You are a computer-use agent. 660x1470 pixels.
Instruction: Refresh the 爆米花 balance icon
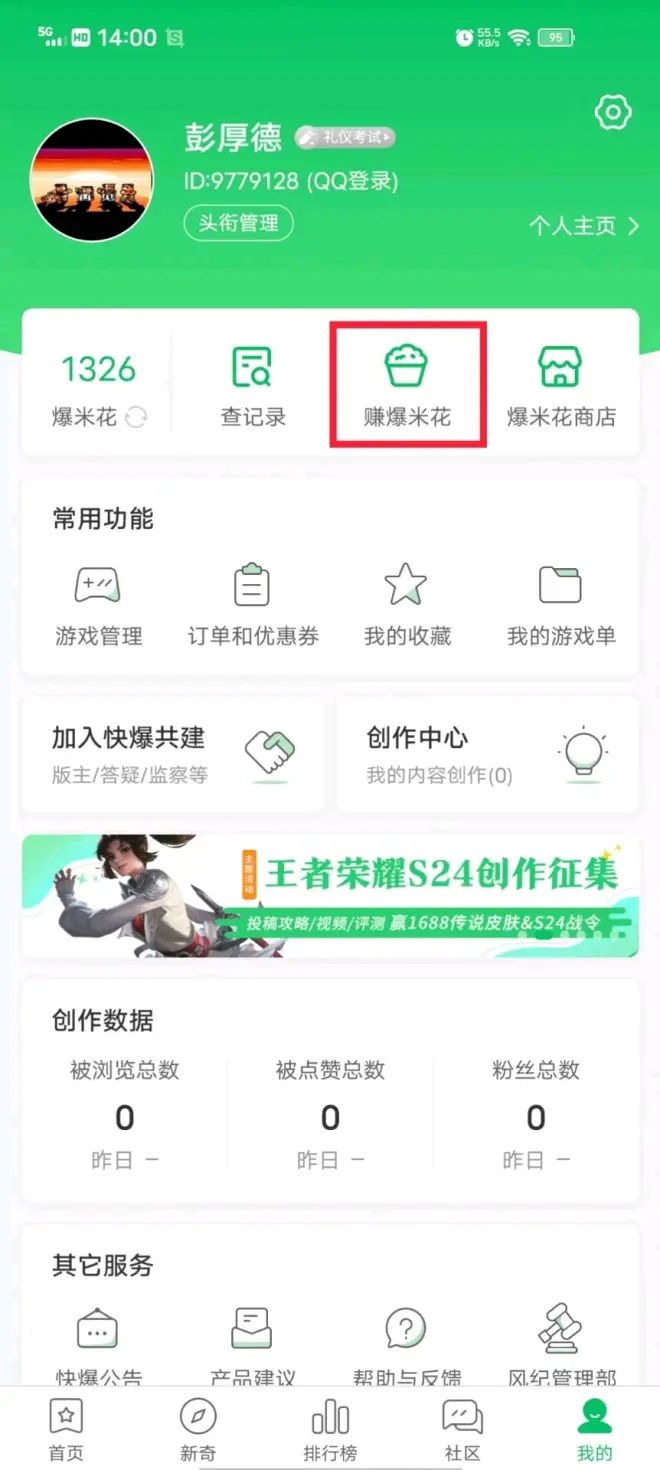click(x=137, y=418)
